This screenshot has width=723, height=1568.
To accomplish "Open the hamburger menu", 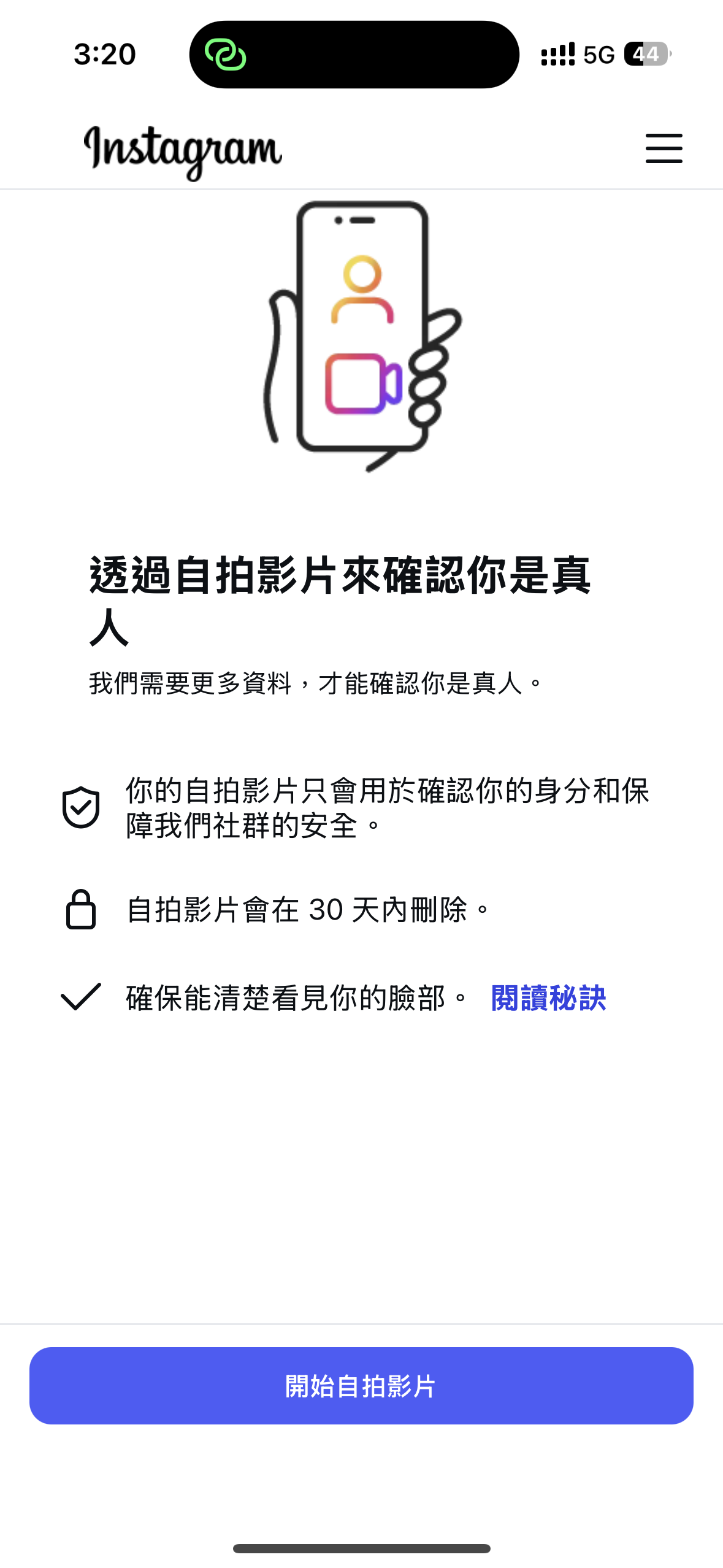I will point(664,148).
